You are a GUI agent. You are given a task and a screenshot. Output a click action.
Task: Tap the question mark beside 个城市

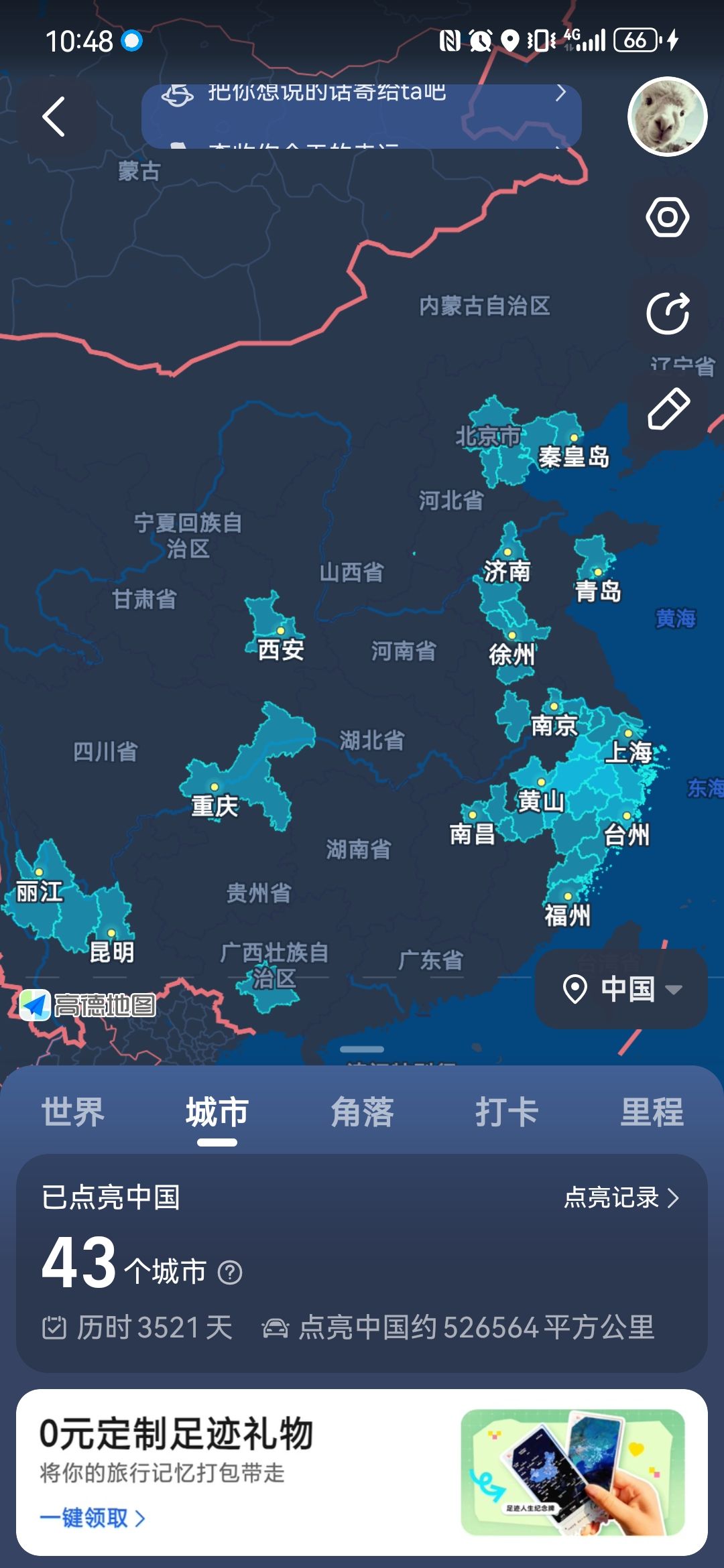click(230, 1272)
